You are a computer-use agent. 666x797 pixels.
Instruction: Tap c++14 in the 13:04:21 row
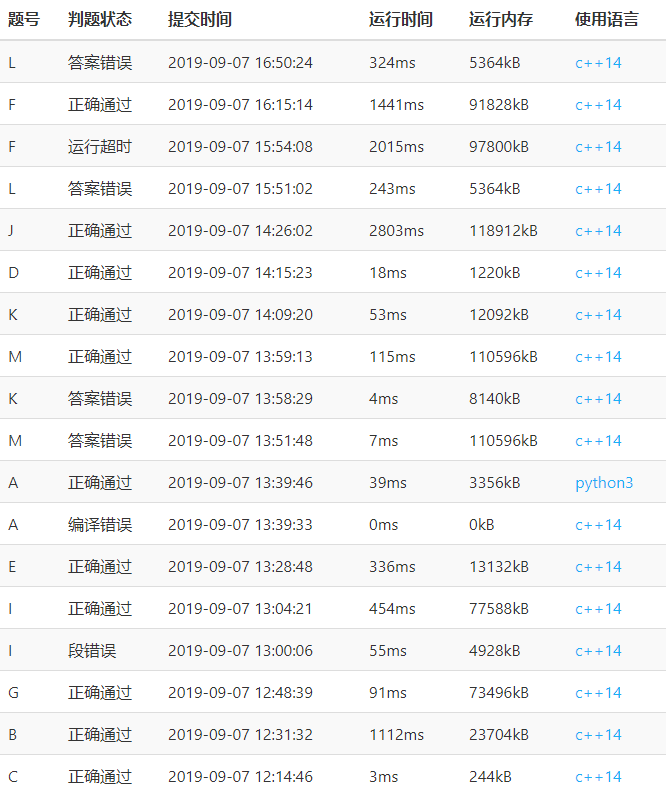pyautogui.click(x=598, y=609)
